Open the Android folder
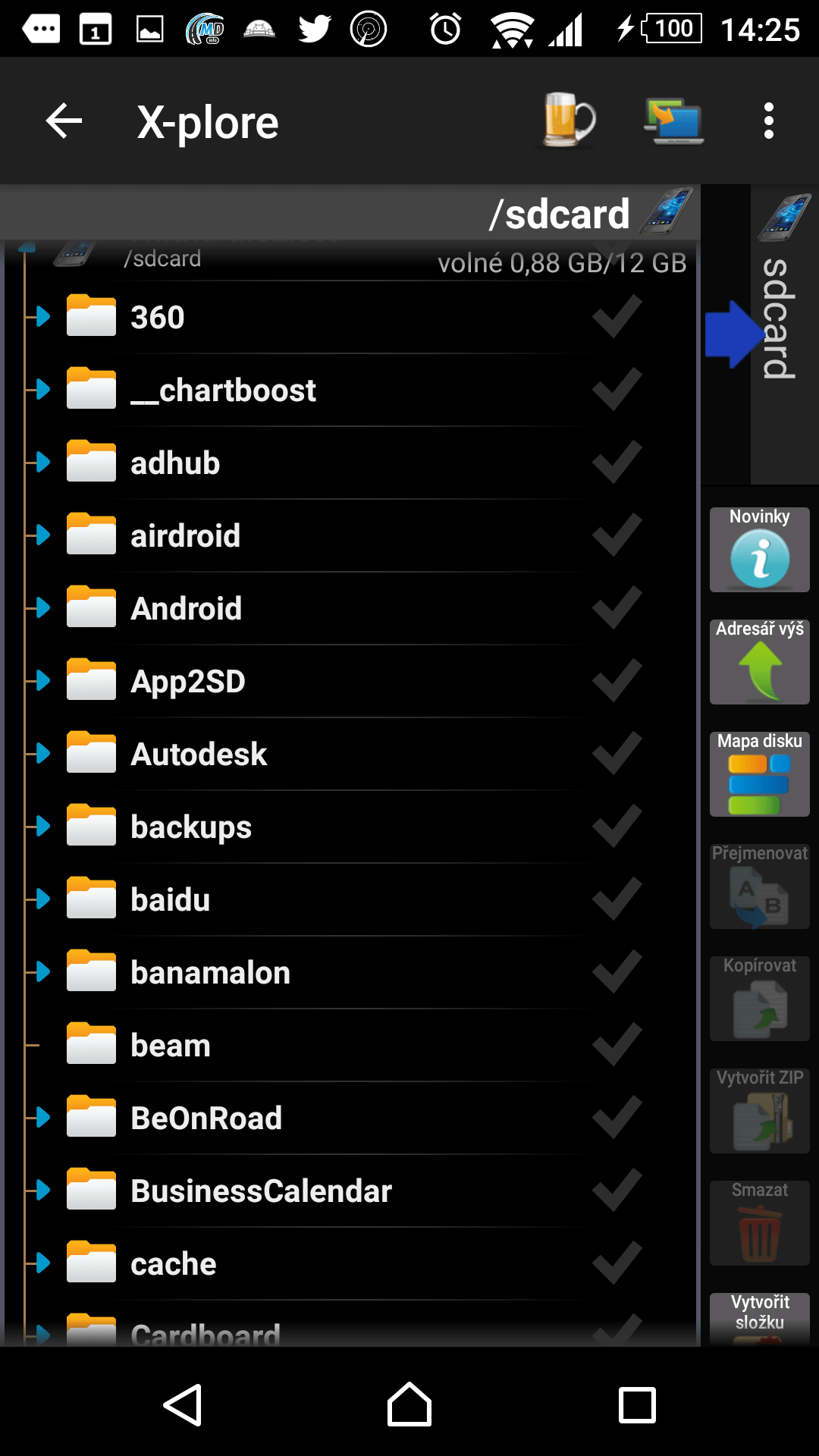This screenshot has width=819, height=1456. pos(186,609)
